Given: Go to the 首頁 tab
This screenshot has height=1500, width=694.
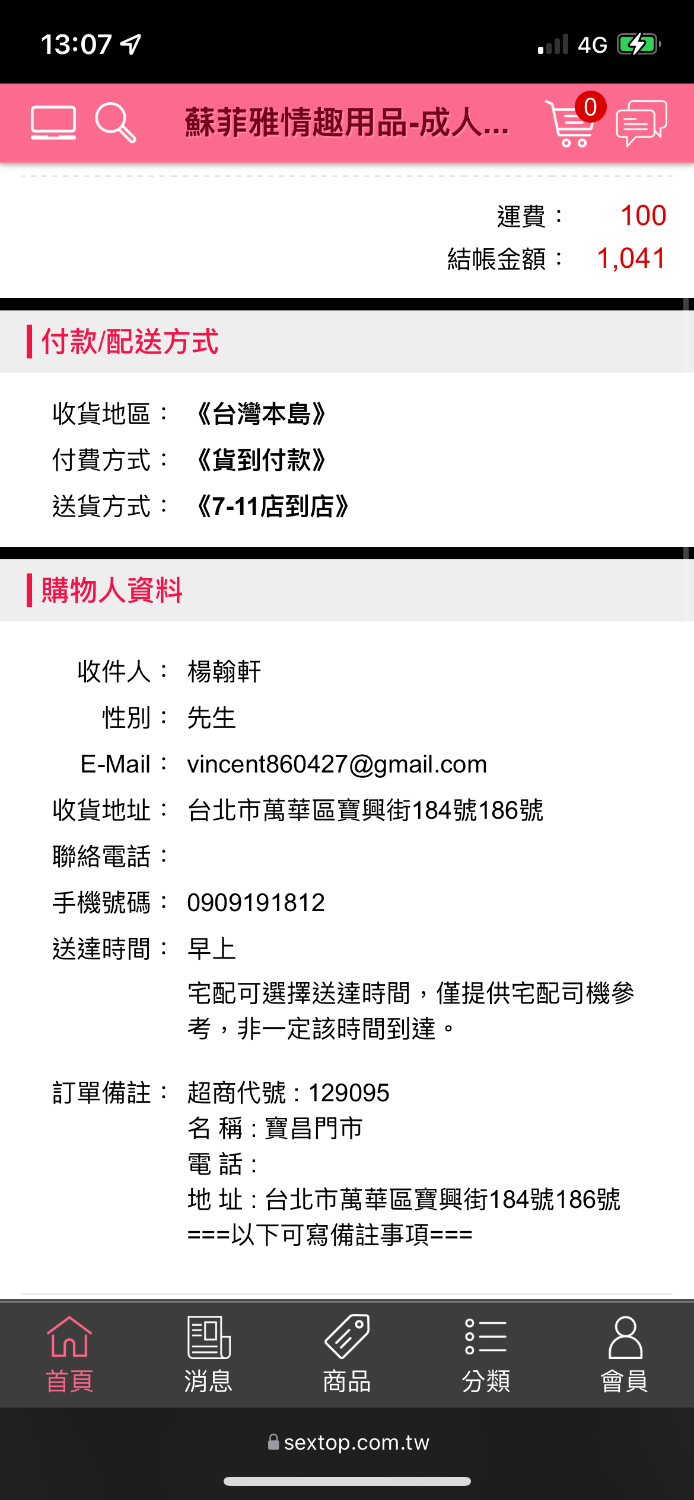Looking at the screenshot, I should (x=69, y=1354).
